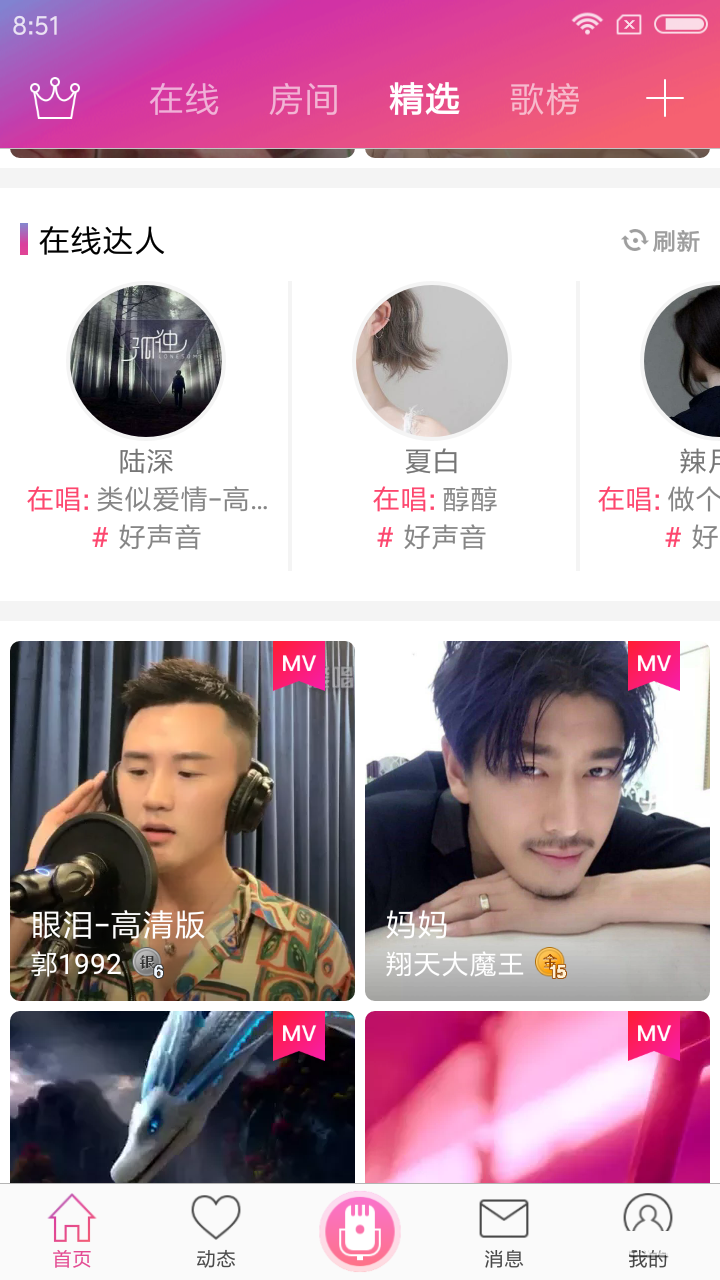Tap the plus icon in top bar
Viewport: 720px width, 1280px height.
(x=664, y=99)
